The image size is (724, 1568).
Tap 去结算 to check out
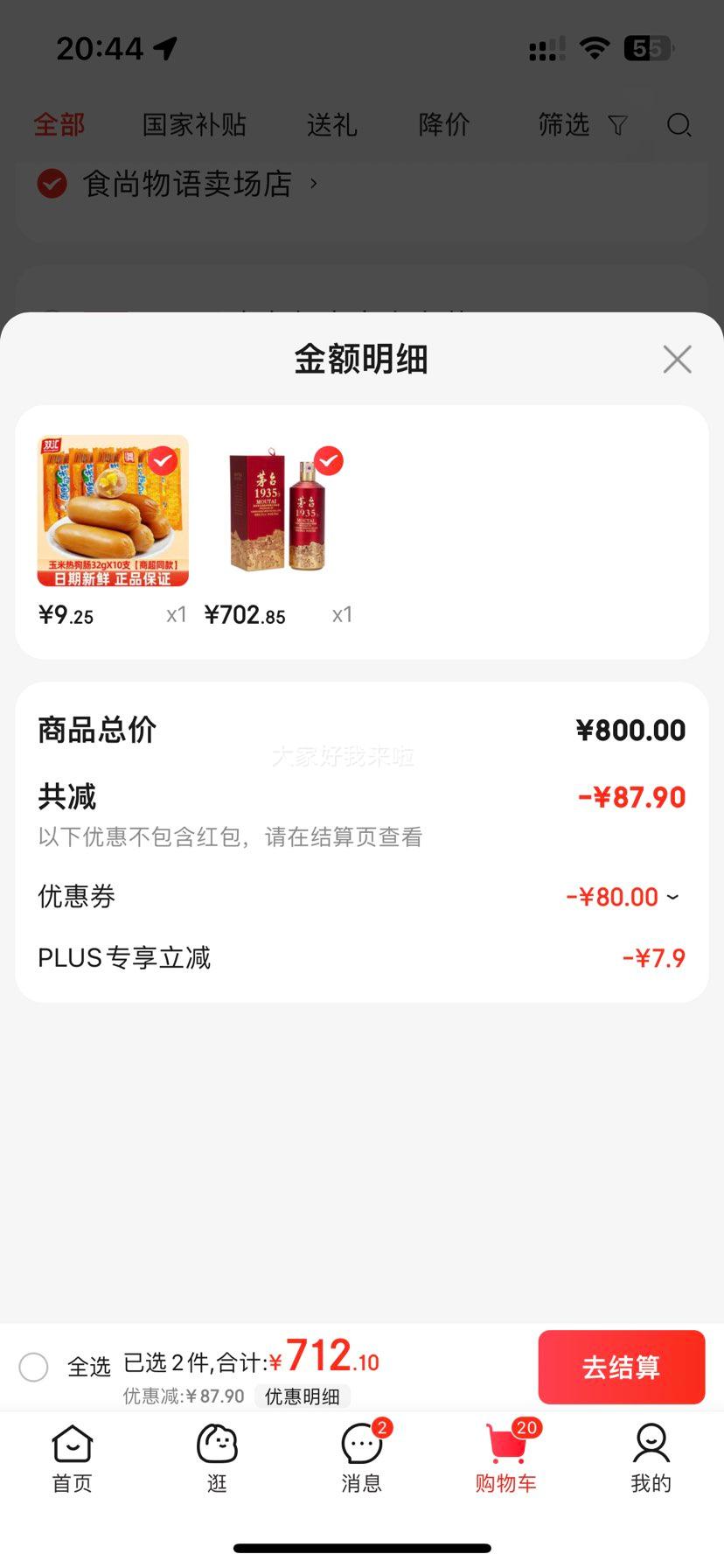622,1367
